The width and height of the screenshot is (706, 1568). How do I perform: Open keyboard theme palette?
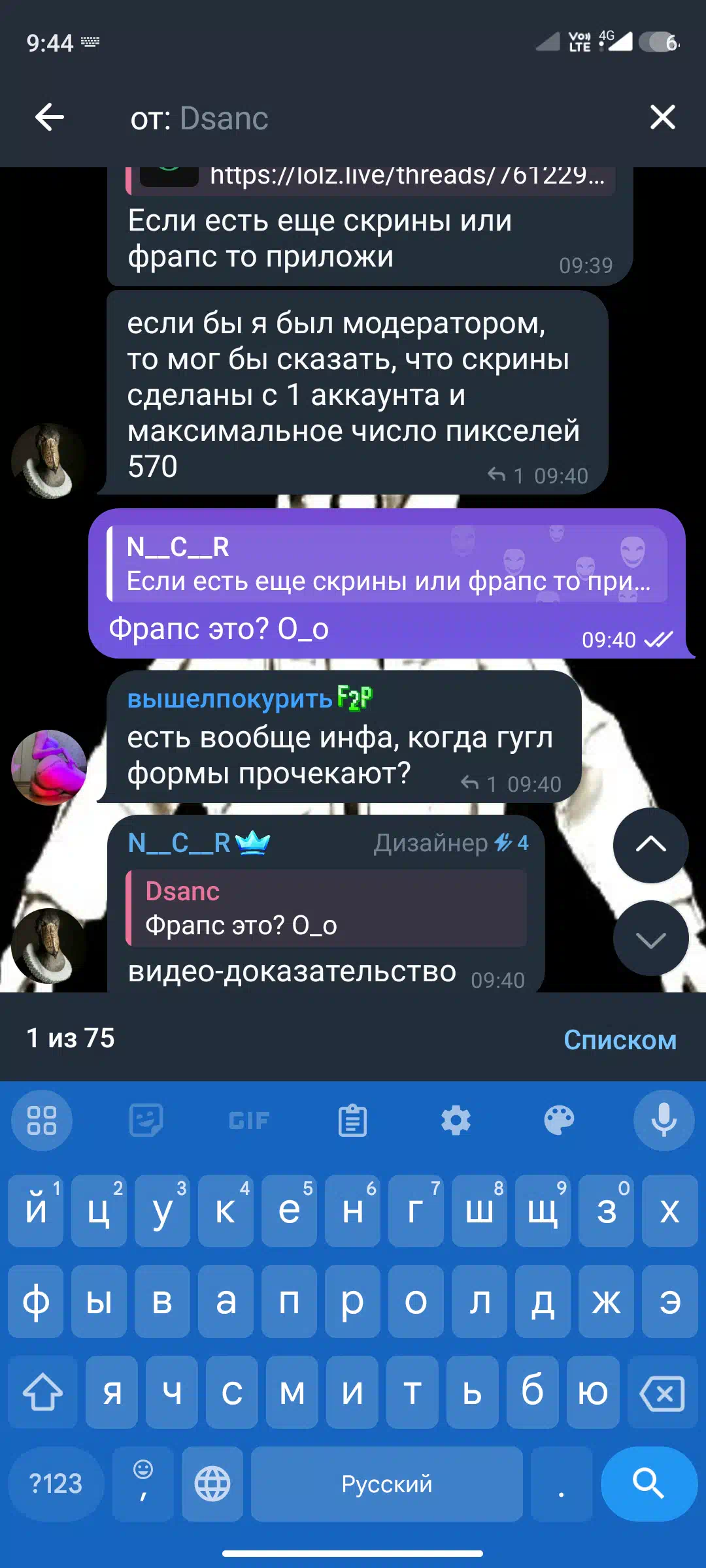pyautogui.click(x=559, y=1120)
